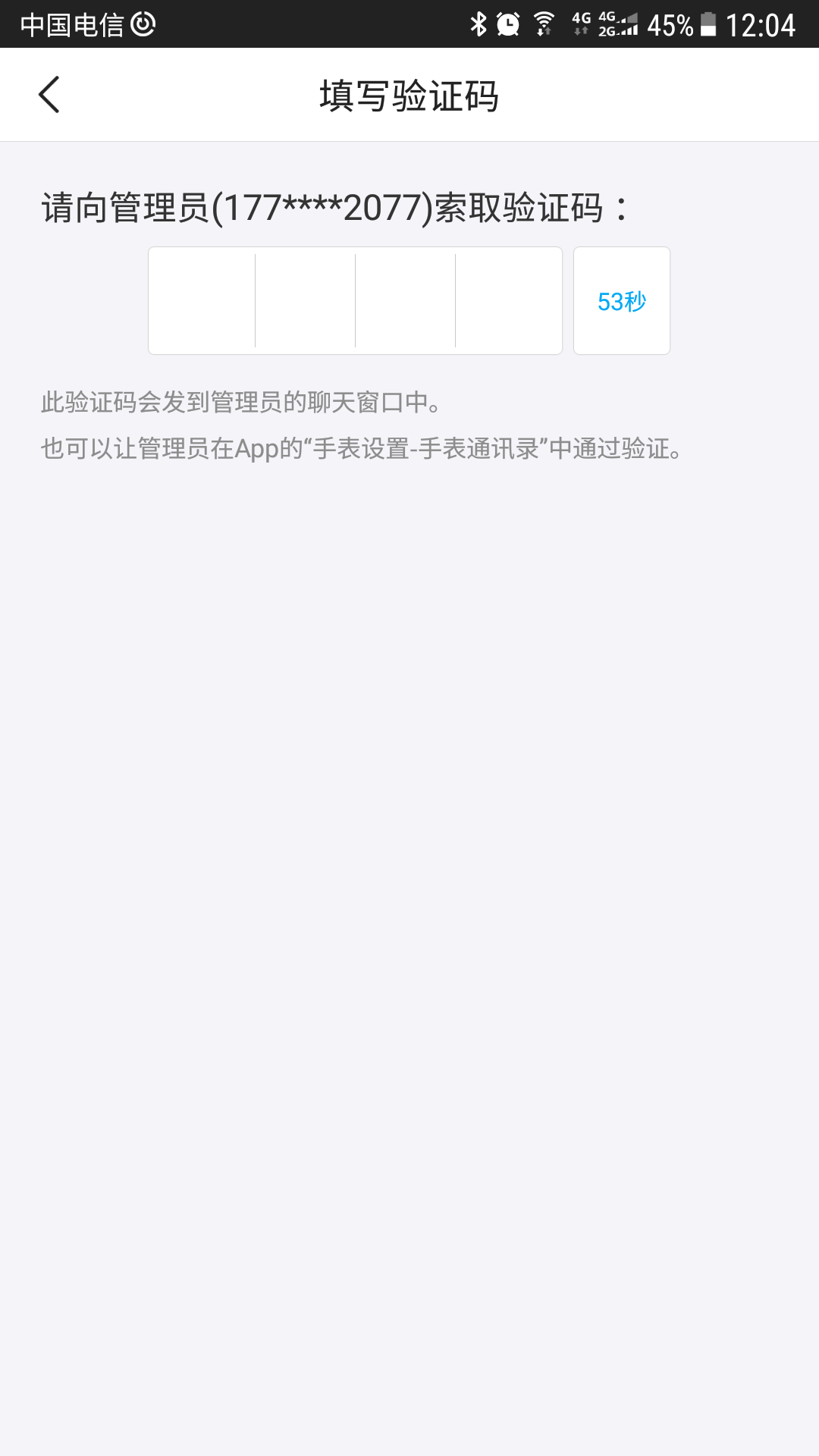Image resolution: width=819 pixels, height=1456 pixels.
Task: Tap the battery icon in the status bar
Action: pyautogui.click(x=710, y=24)
